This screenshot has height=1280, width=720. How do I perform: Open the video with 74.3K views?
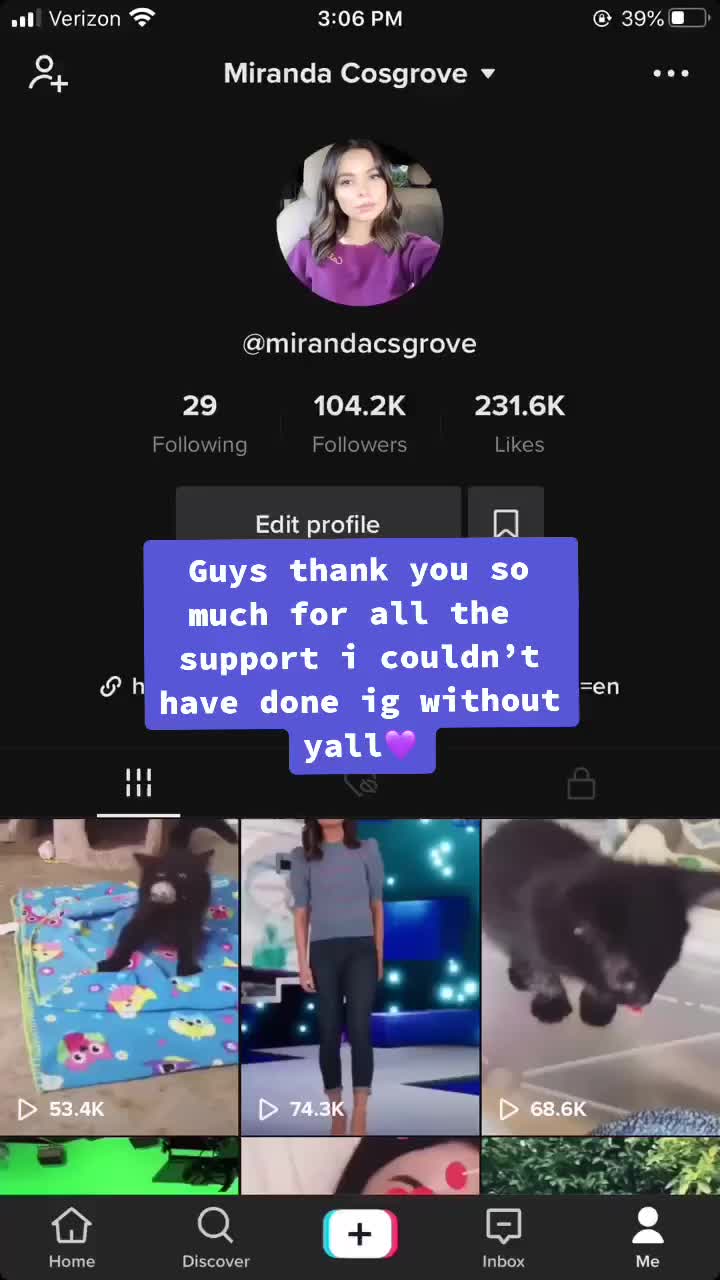[360, 977]
